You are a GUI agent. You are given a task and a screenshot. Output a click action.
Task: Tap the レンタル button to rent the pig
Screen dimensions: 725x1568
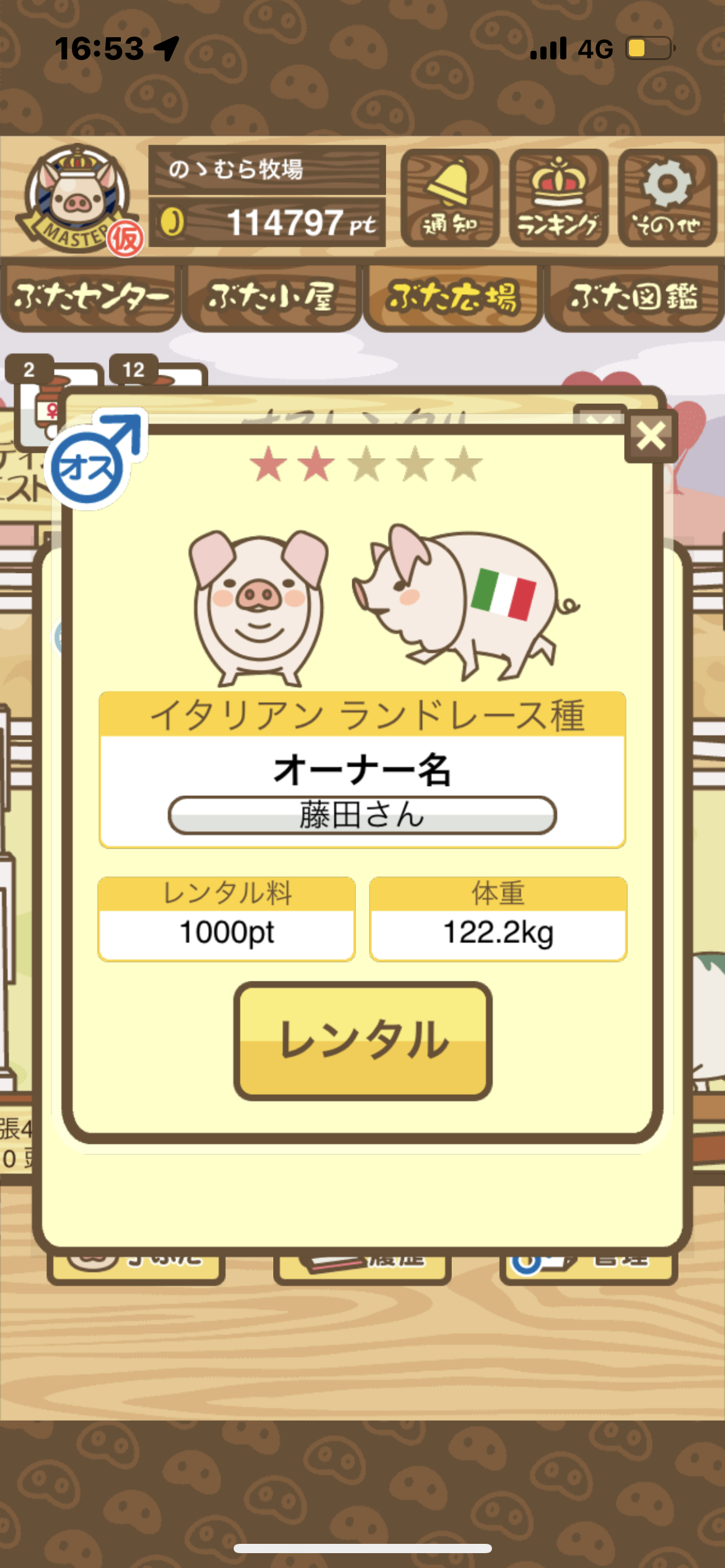coord(363,1040)
